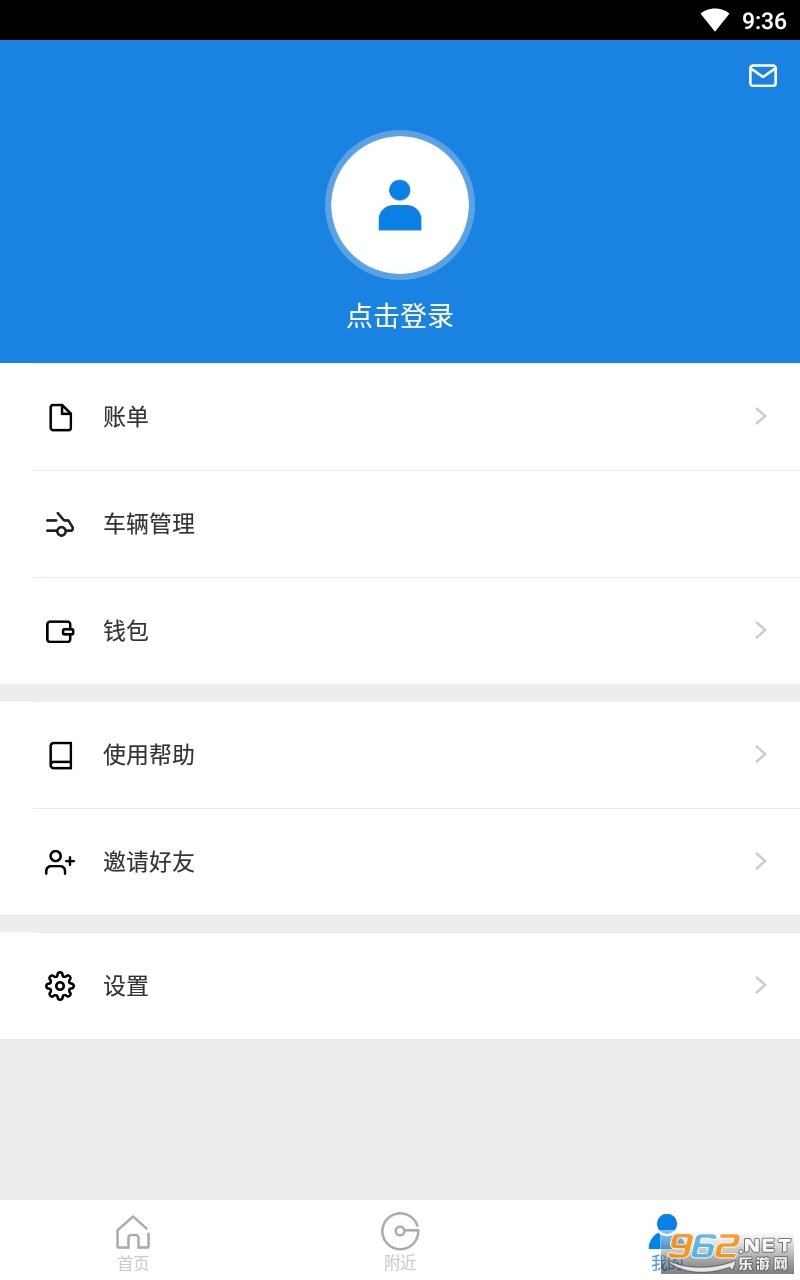This screenshot has height=1280, width=800.
Task: Expand the 设置 row chevron
Action: tap(760, 985)
